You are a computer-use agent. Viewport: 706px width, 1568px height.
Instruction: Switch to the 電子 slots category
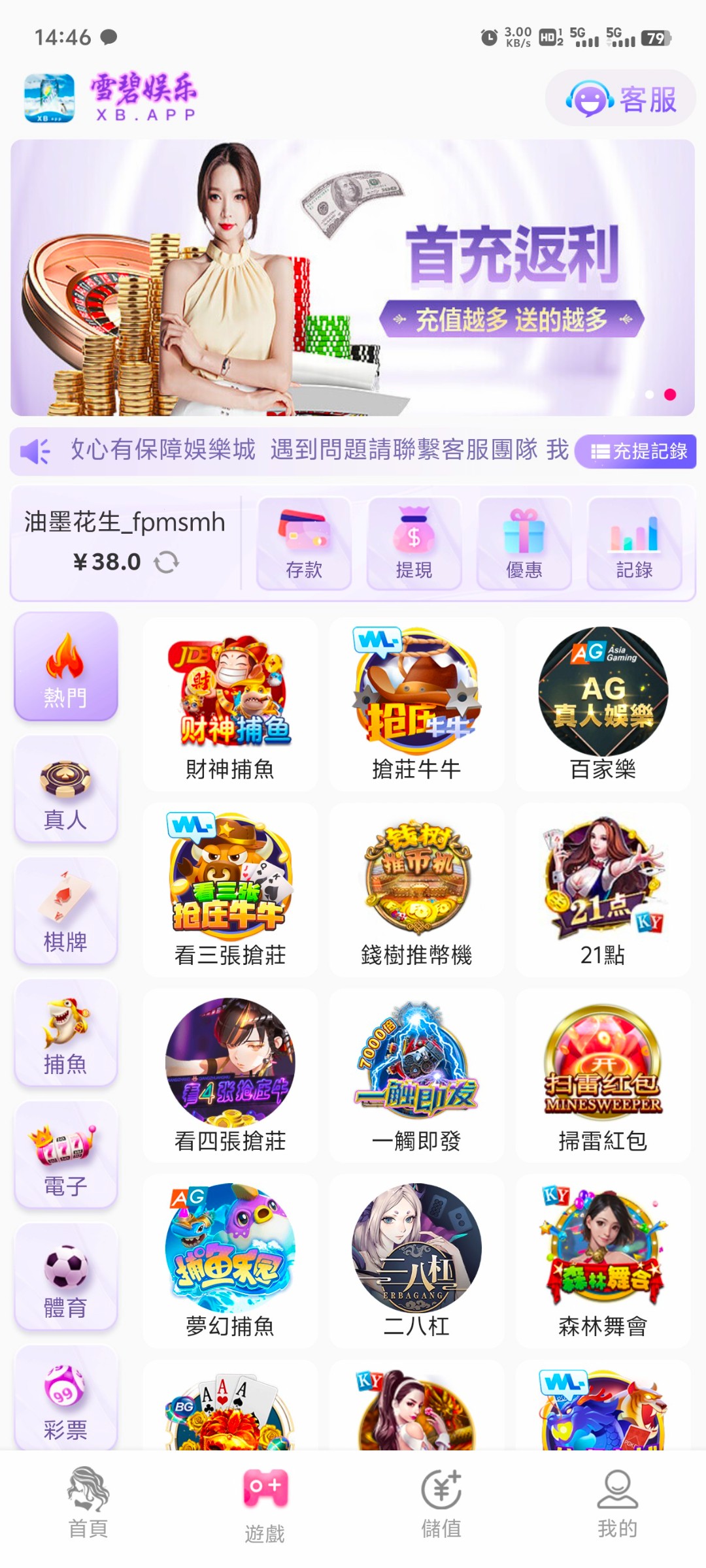coord(65,1155)
